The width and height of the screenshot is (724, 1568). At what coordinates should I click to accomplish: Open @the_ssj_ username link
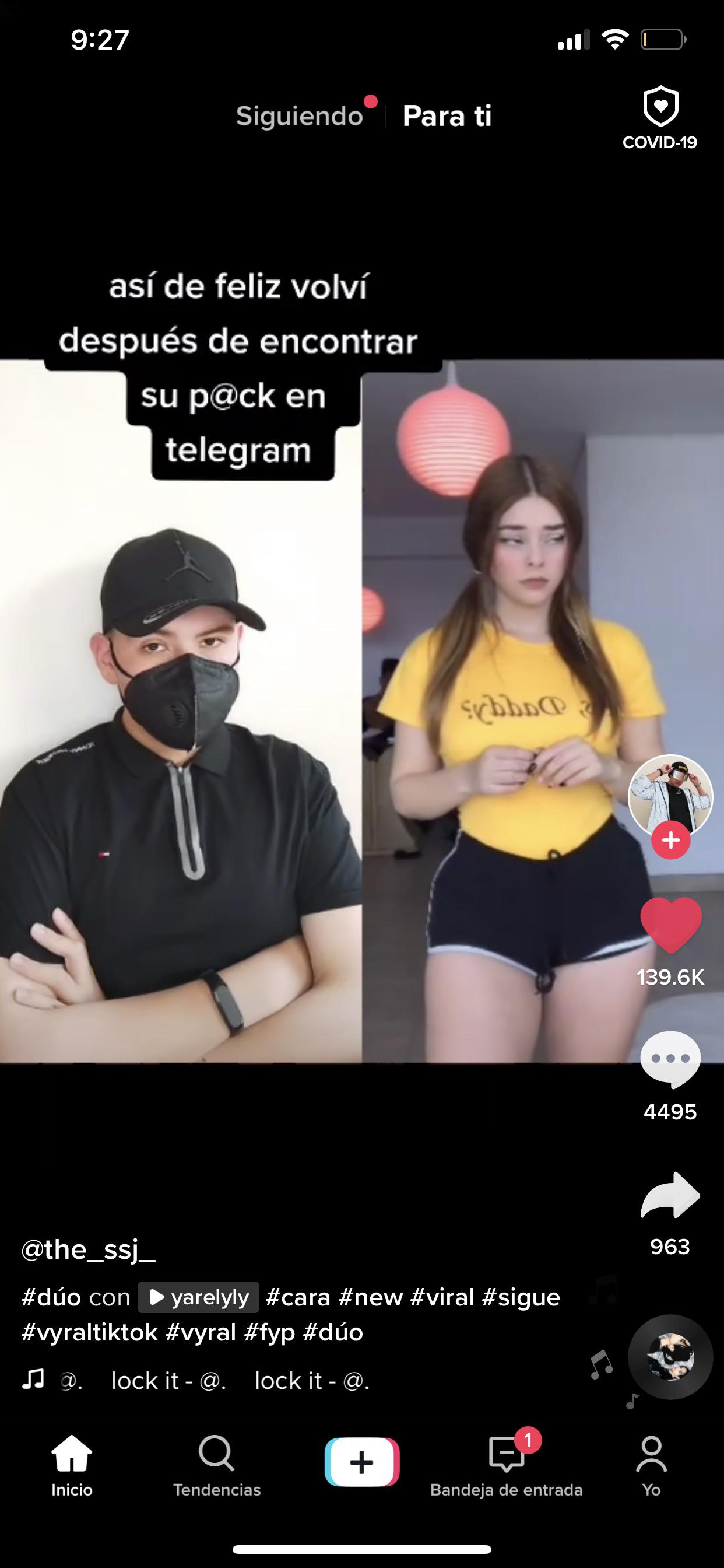[x=89, y=1249]
